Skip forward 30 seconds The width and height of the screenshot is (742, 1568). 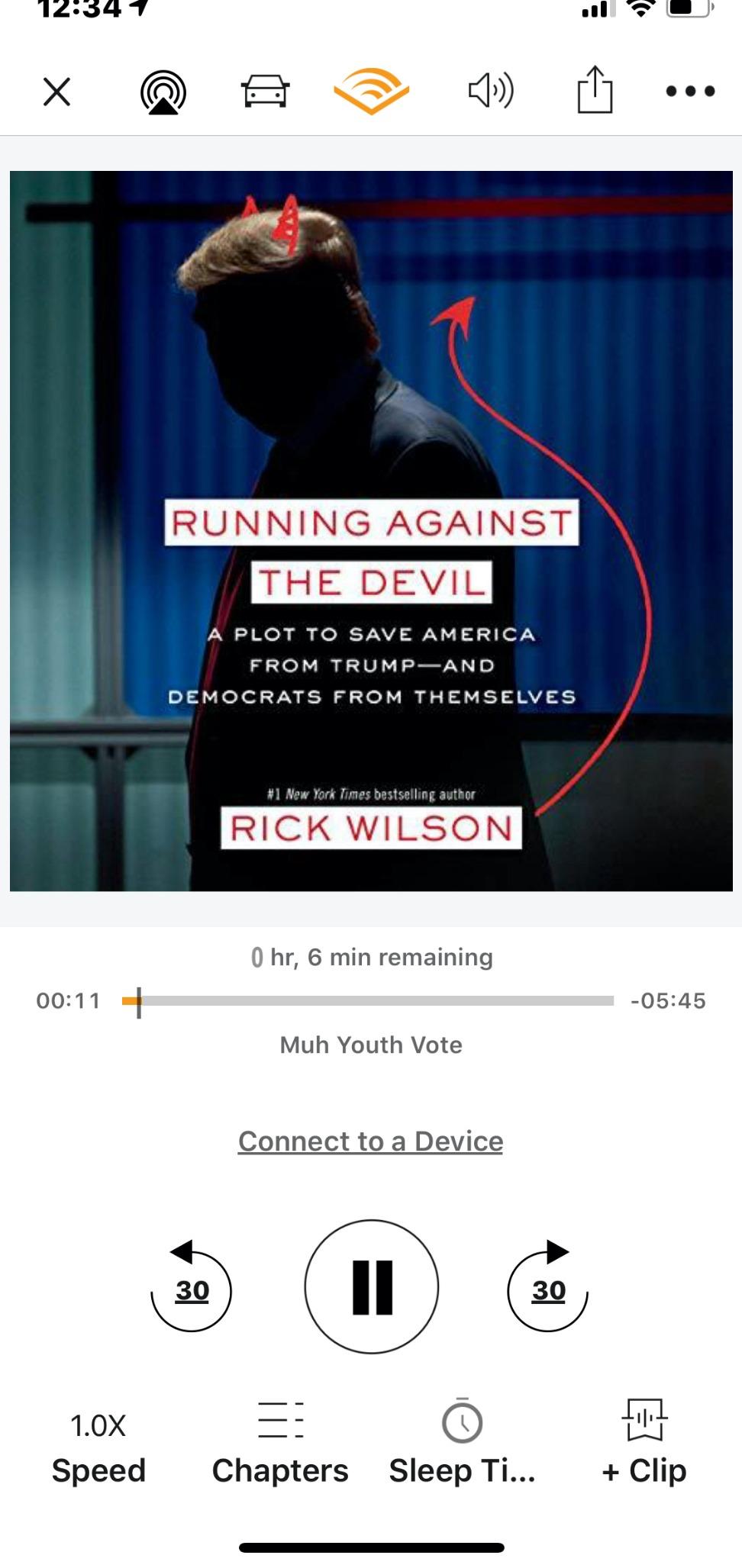(x=548, y=1288)
